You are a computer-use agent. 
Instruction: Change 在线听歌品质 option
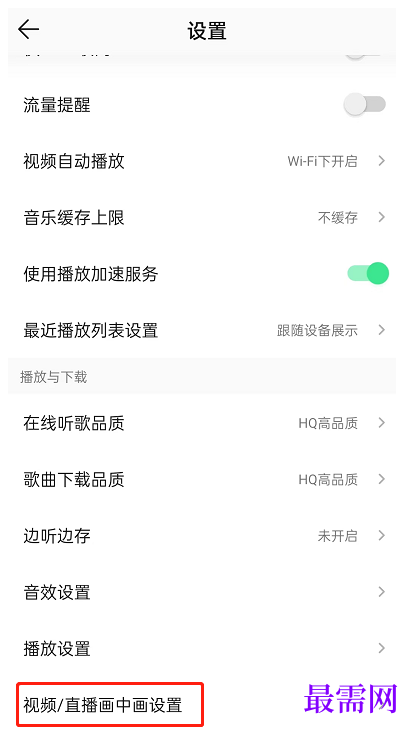click(x=202, y=423)
